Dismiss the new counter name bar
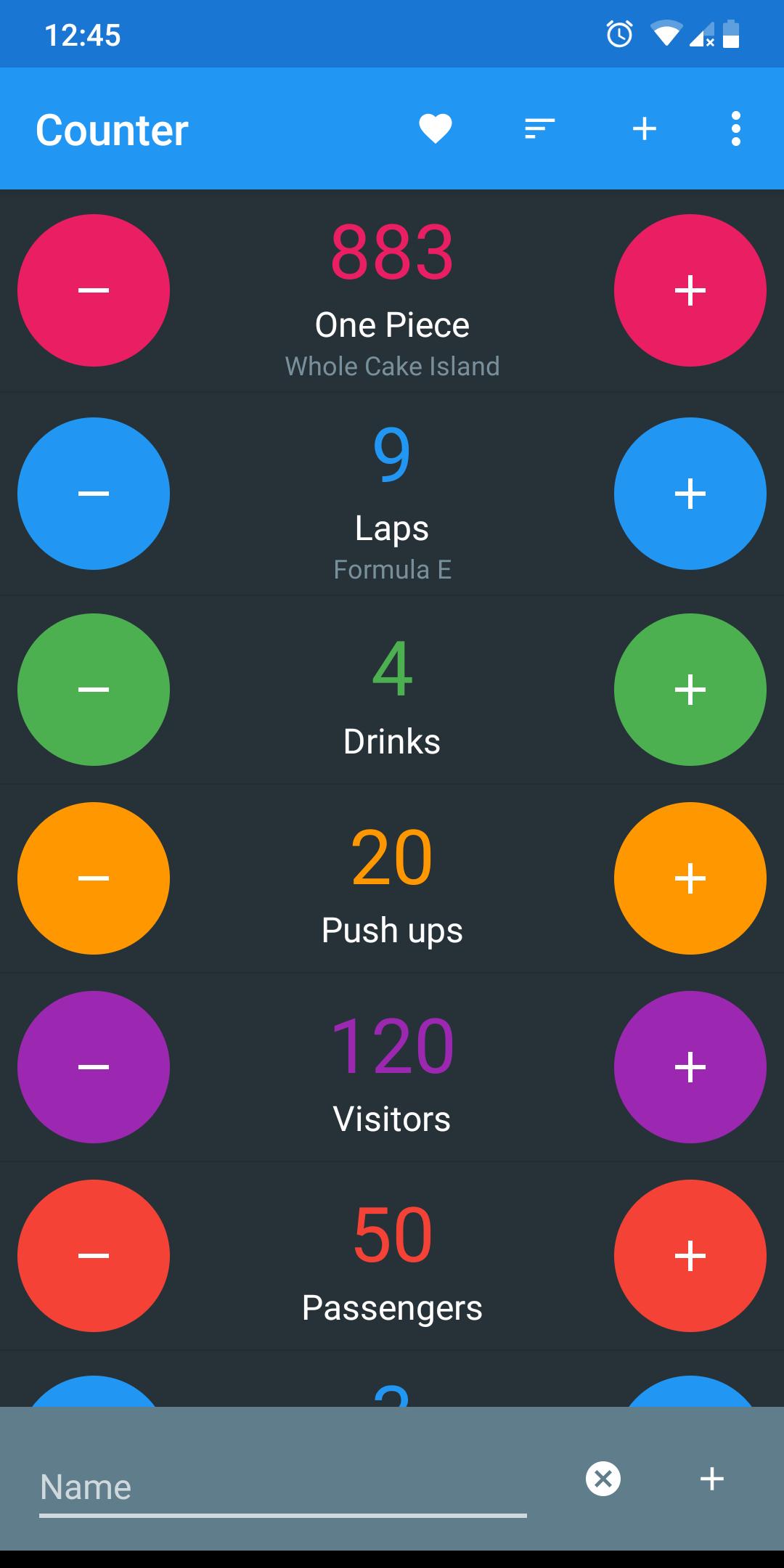This screenshot has height=1568, width=784. tap(603, 1479)
